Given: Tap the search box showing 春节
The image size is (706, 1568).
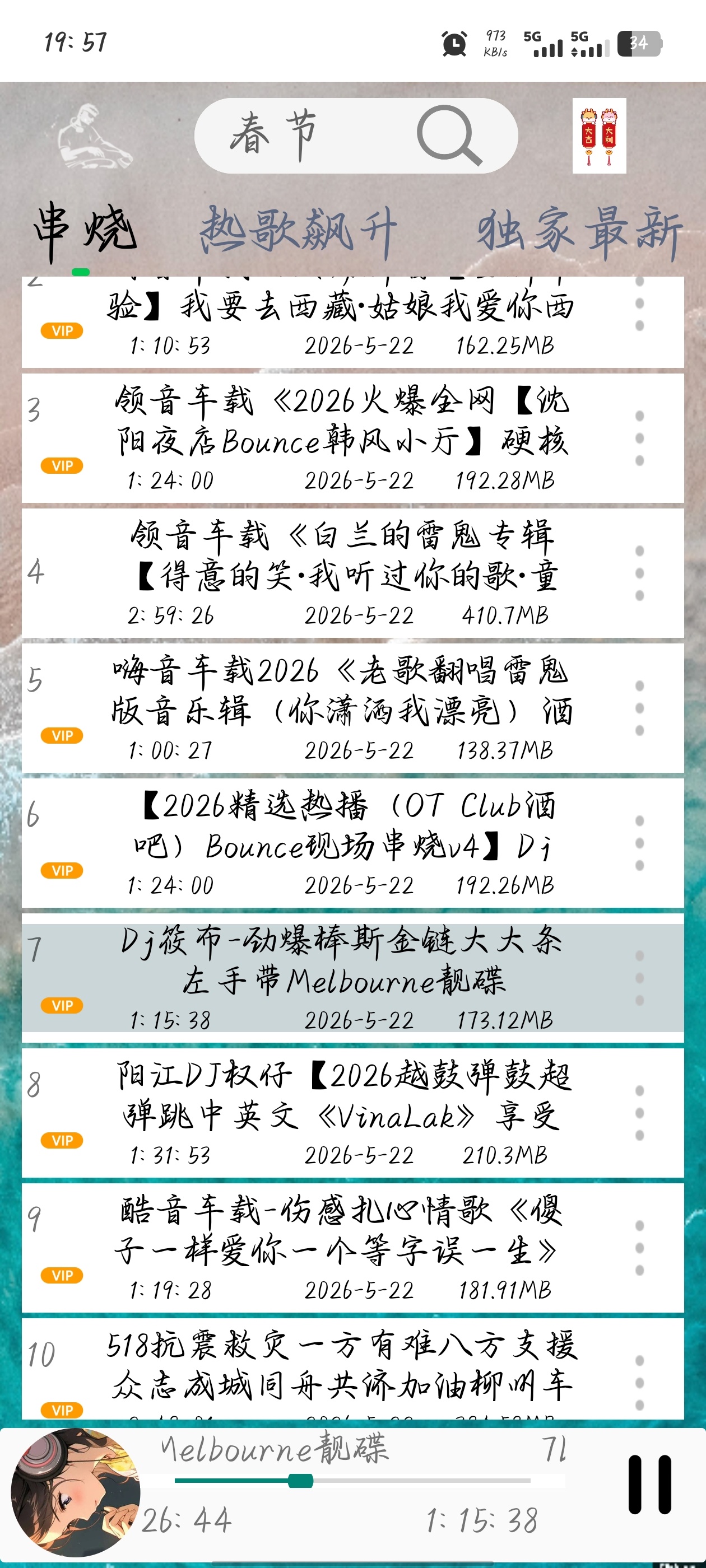Looking at the screenshot, I should [356, 136].
